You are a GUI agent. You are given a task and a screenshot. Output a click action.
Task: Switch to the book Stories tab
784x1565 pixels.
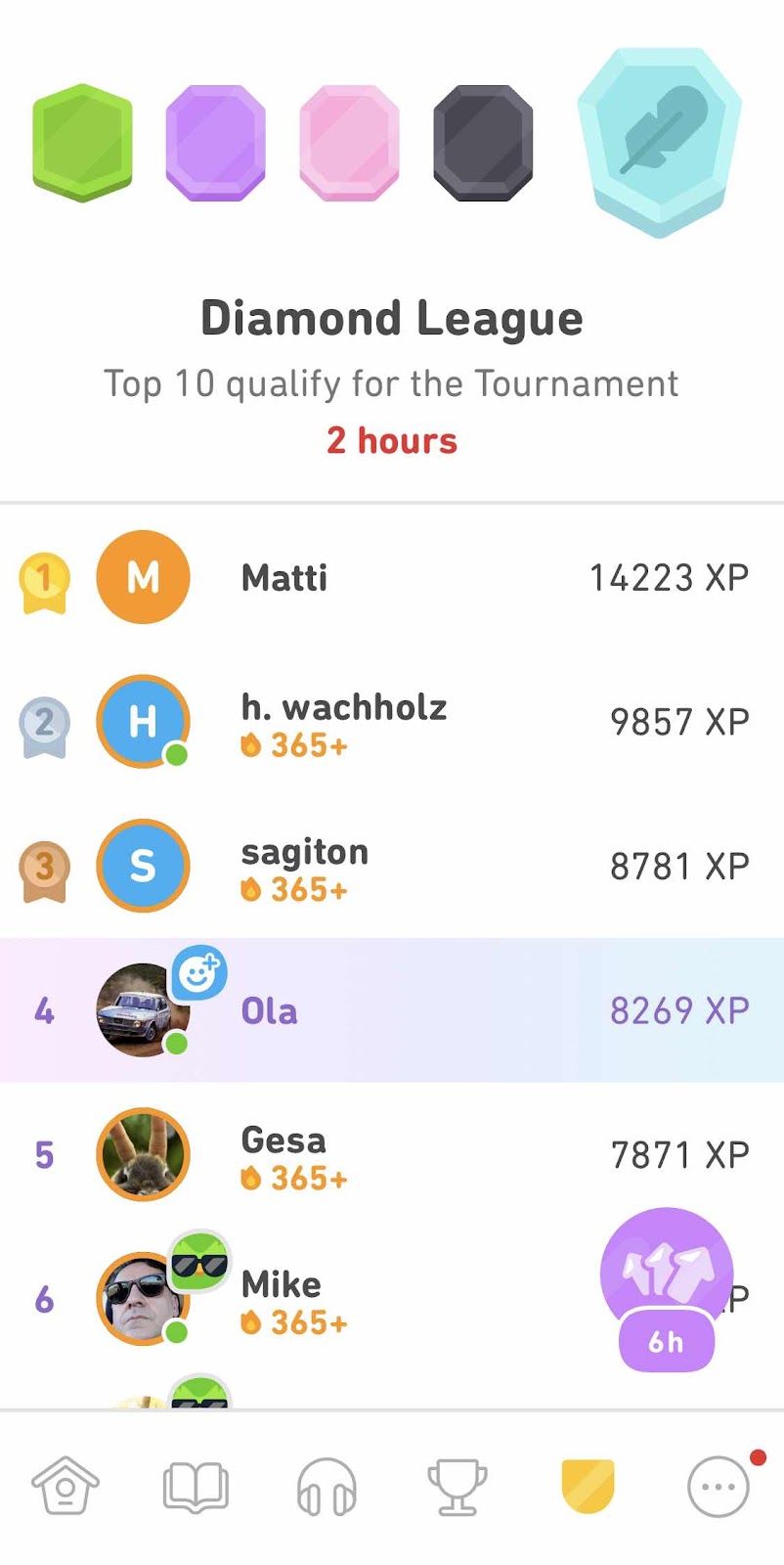(196, 1486)
